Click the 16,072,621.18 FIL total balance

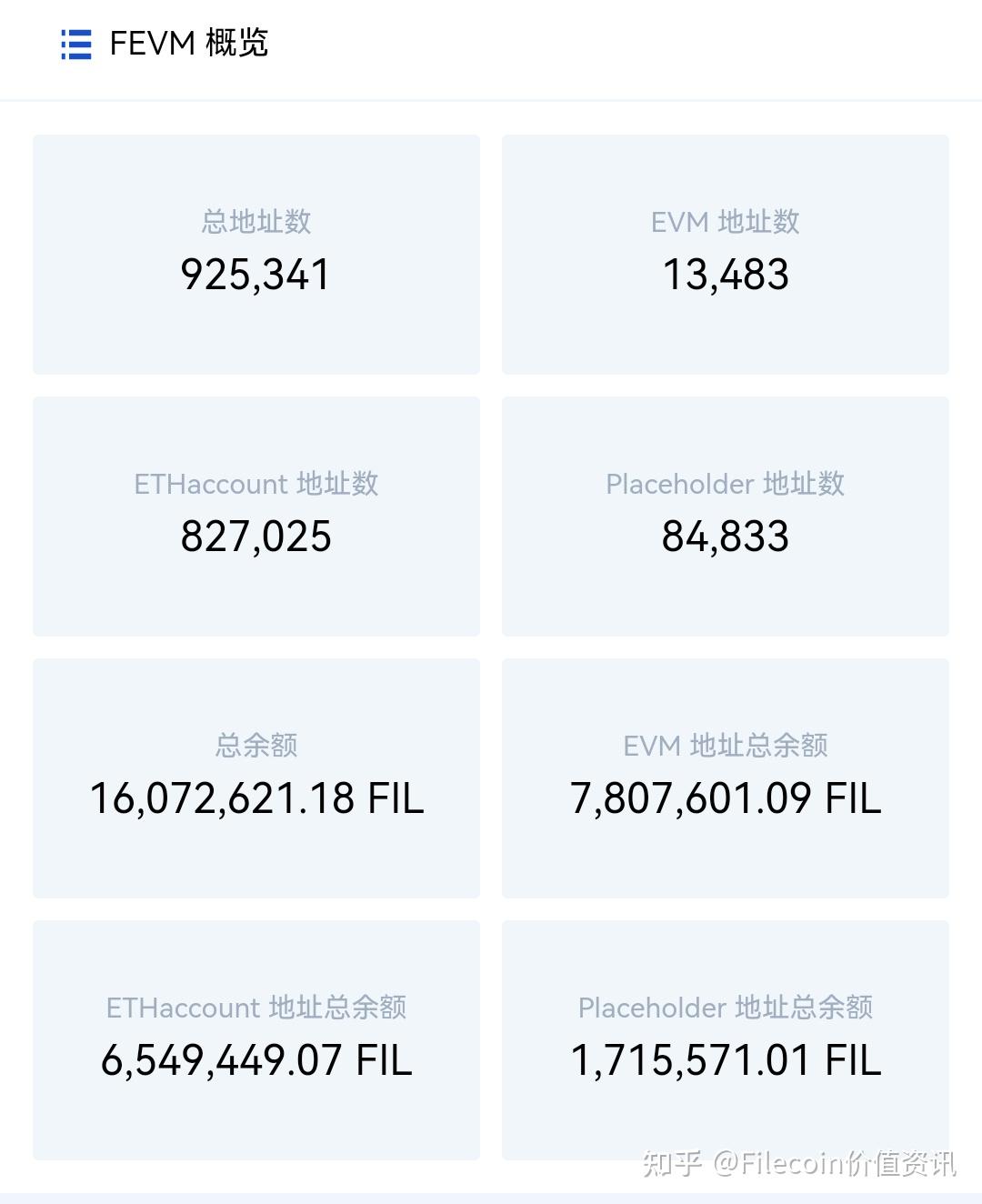[x=257, y=799]
